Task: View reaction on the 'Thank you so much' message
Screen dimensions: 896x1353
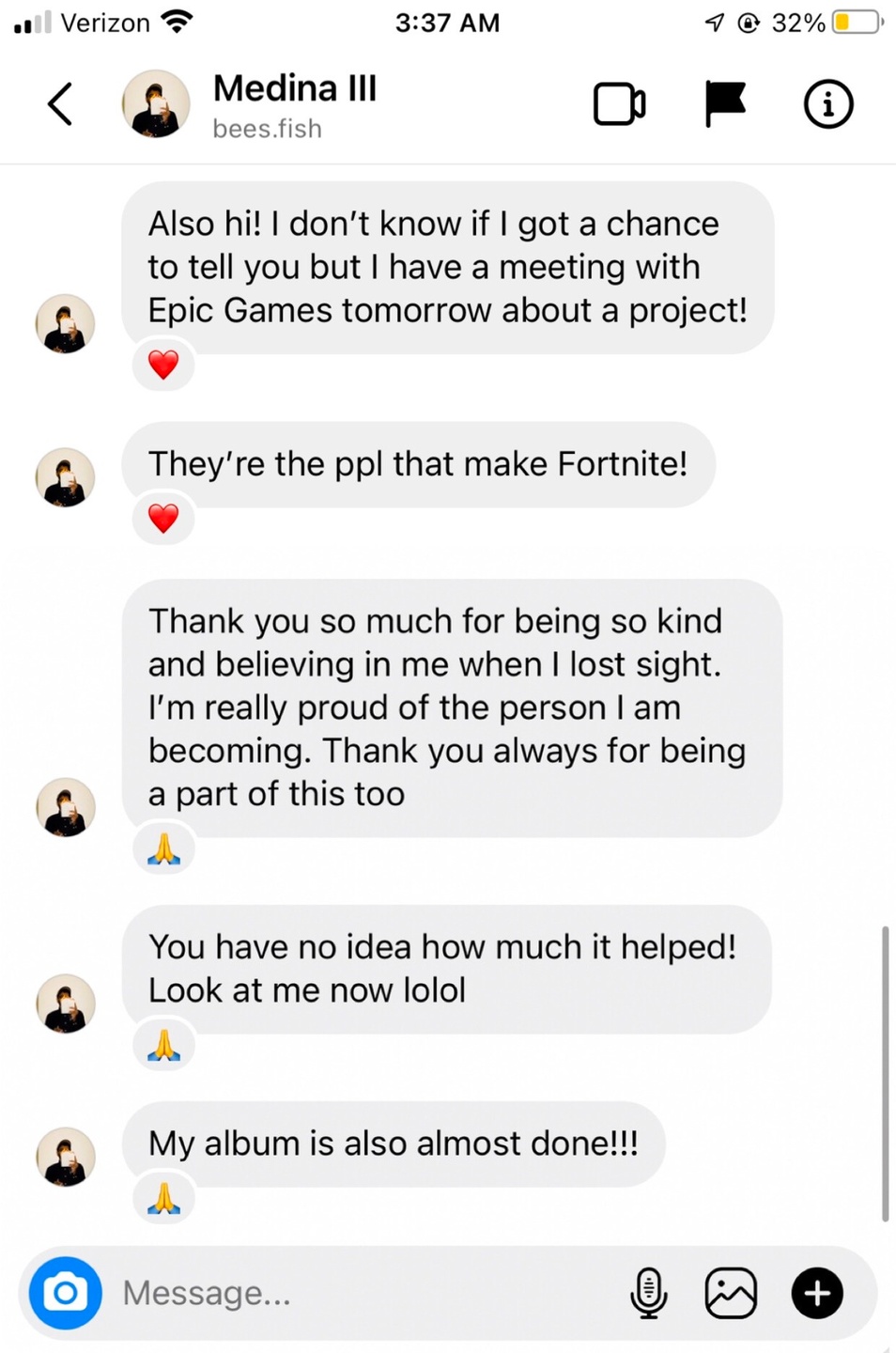Action: click(x=163, y=848)
